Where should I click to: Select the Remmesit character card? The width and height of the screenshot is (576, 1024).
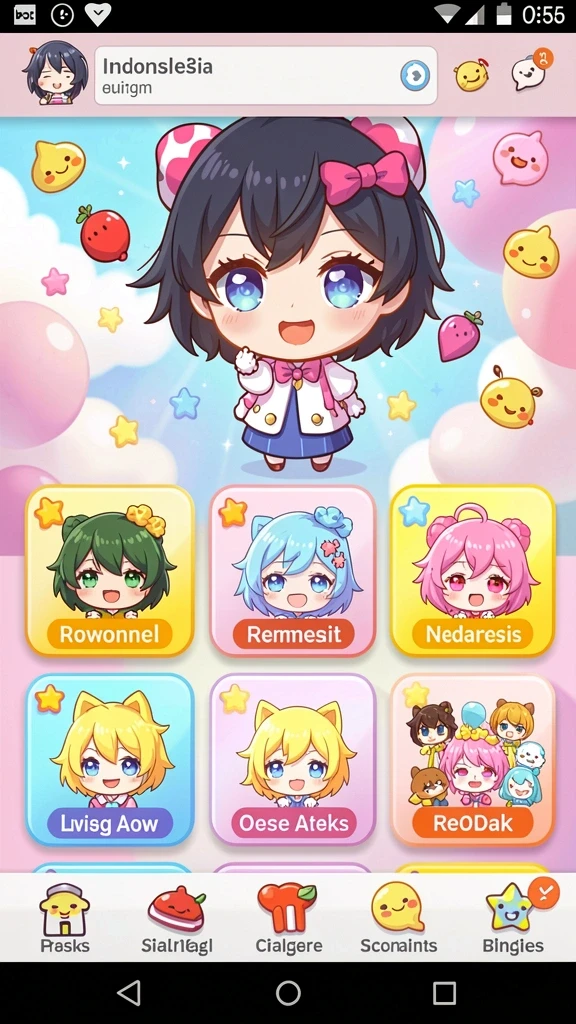tap(293, 571)
